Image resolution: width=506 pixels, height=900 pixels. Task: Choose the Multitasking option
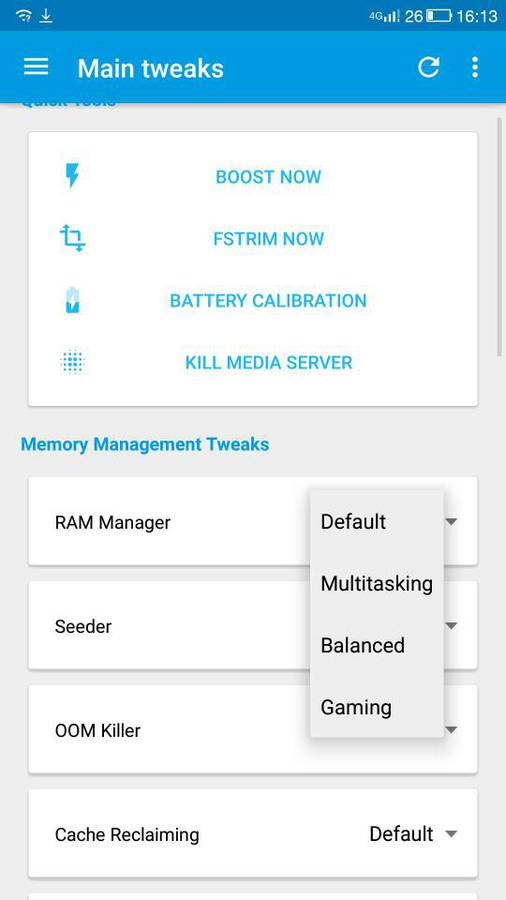(377, 584)
